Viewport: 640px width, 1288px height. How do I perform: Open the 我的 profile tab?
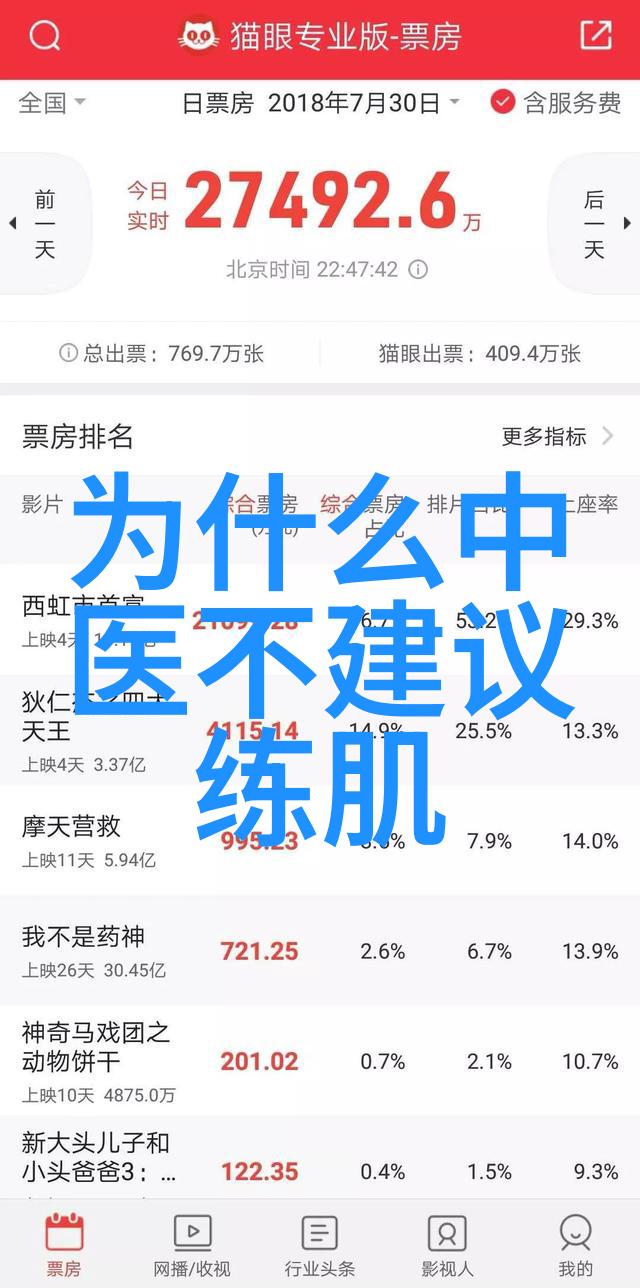pyautogui.click(x=575, y=1244)
